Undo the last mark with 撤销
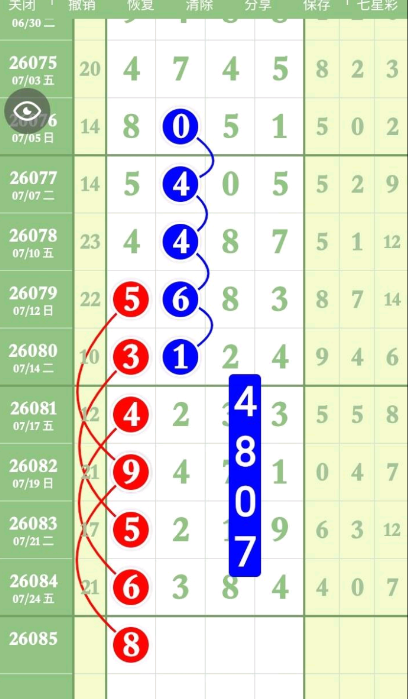 click(x=82, y=5)
